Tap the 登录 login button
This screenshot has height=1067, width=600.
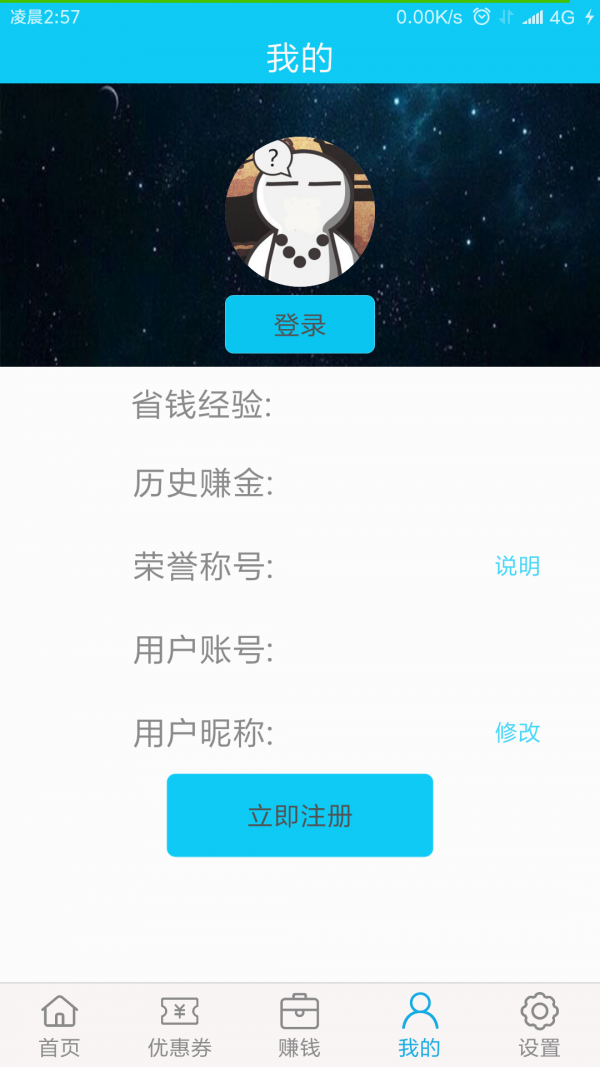300,324
